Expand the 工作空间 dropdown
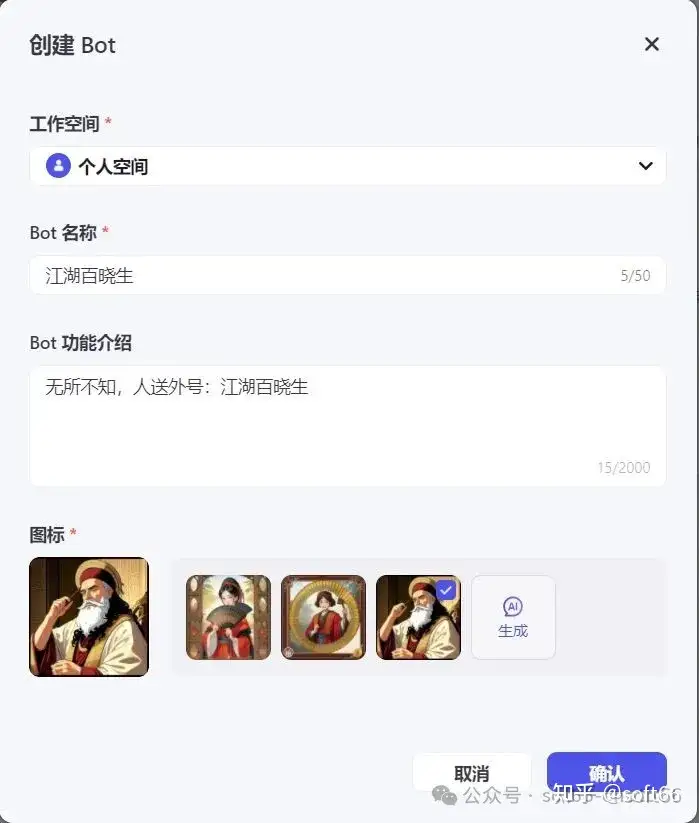This screenshot has width=699, height=823. (x=347, y=166)
